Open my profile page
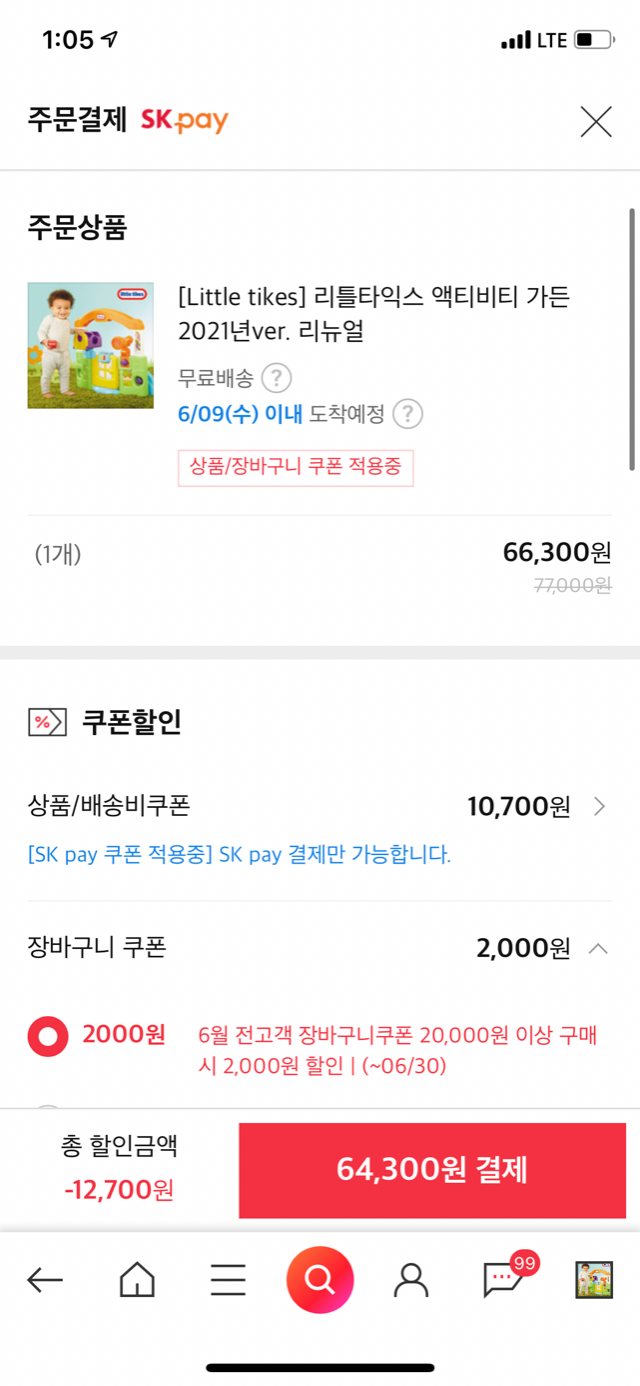The height and width of the screenshot is (1386, 640). [411, 1279]
